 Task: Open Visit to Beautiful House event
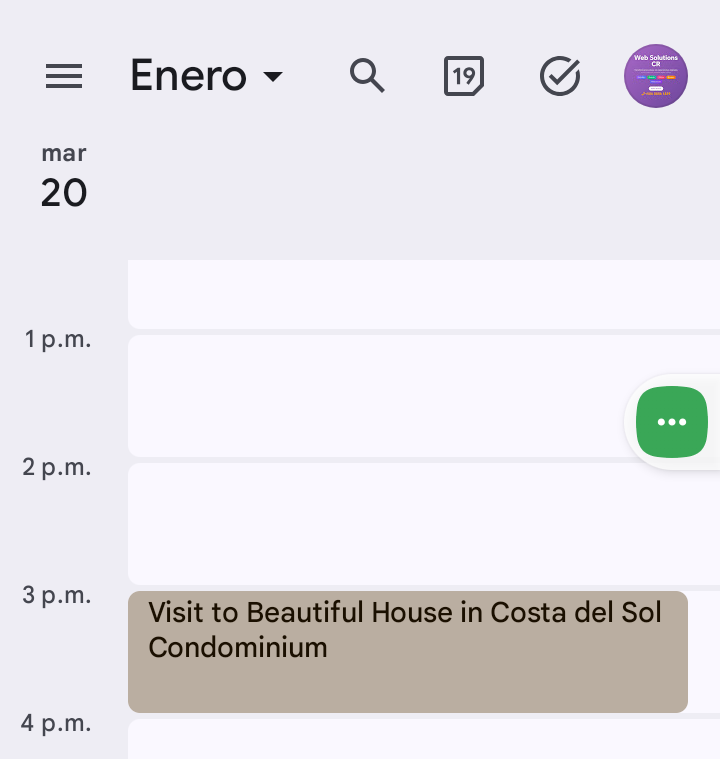click(x=407, y=651)
